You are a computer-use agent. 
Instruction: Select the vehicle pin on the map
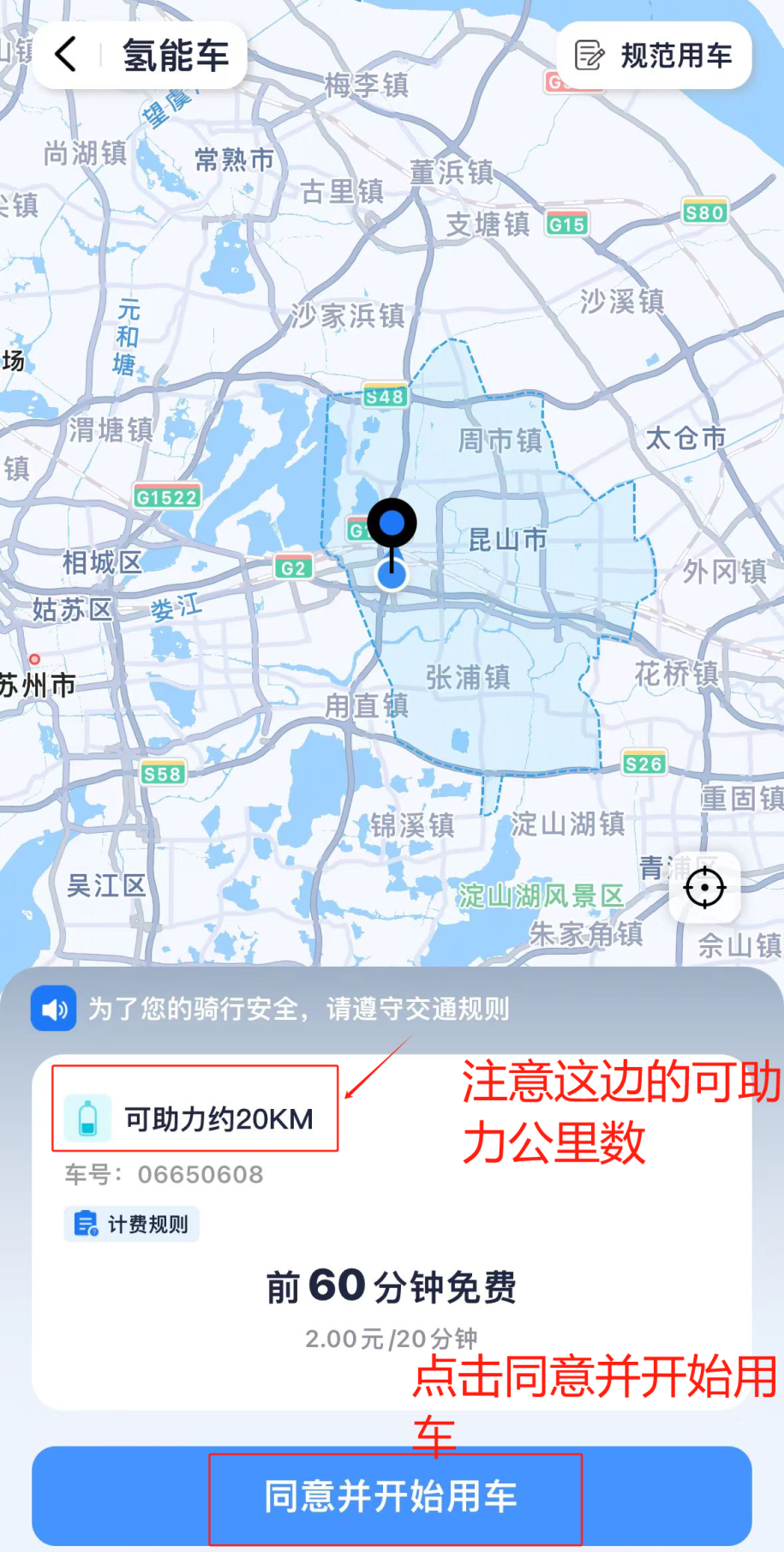tap(392, 524)
